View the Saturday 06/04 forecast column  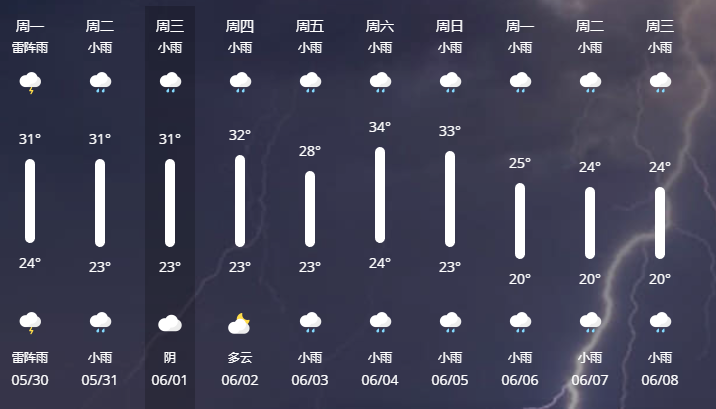[380, 204]
